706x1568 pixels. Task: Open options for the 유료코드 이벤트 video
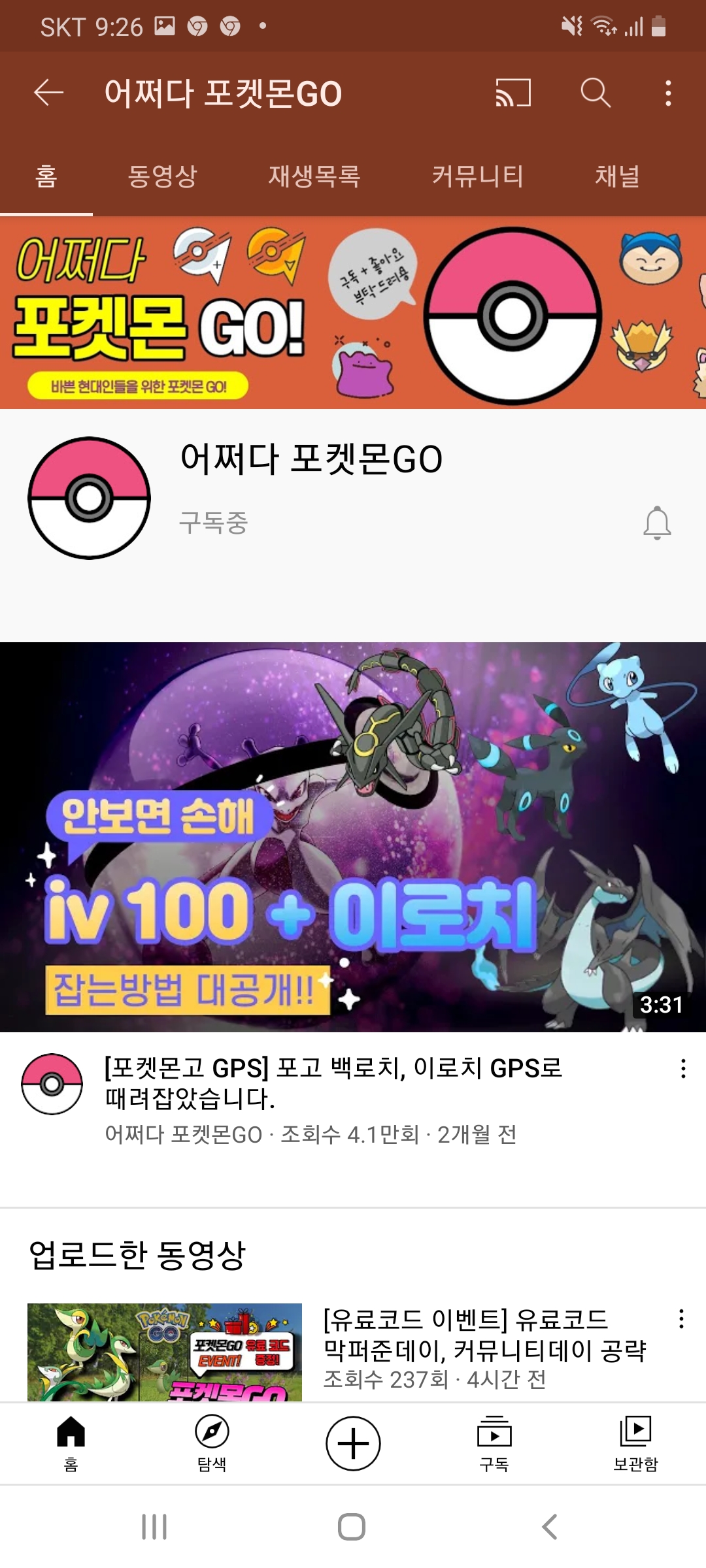681,1318
